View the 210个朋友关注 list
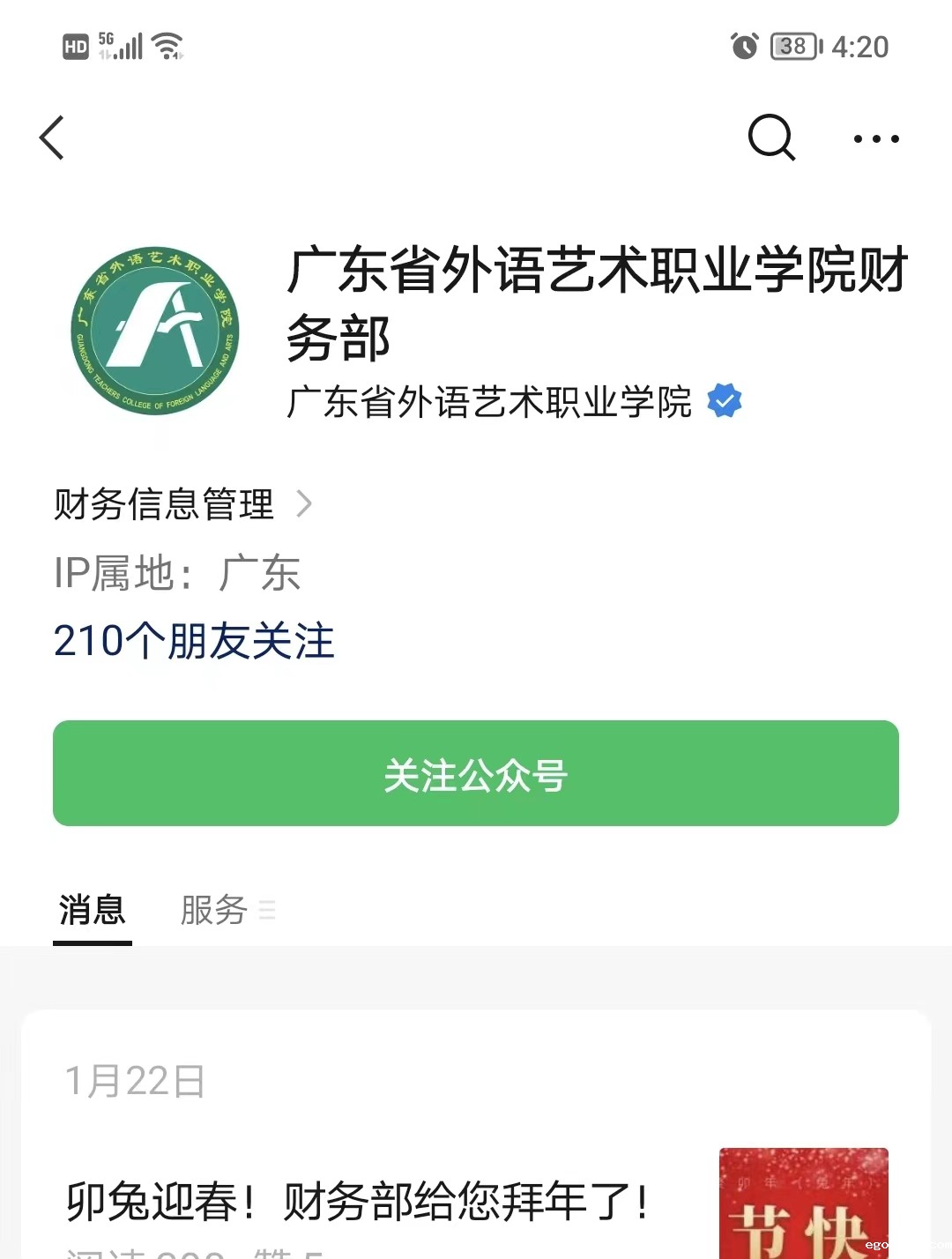This screenshot has height=1259, width=952. (194, 641)
